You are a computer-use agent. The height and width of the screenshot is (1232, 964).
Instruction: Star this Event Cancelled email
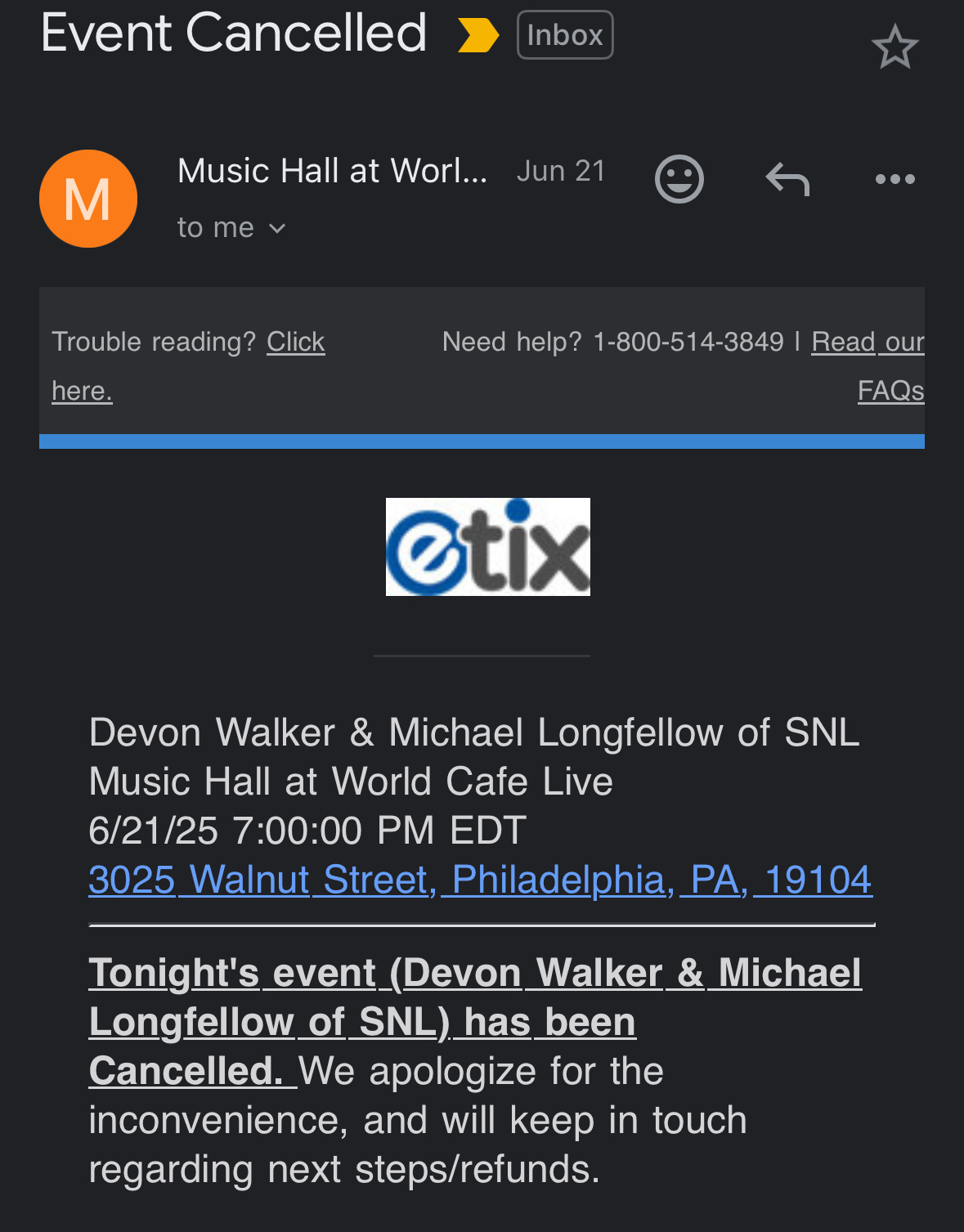[x=895, y=47]
